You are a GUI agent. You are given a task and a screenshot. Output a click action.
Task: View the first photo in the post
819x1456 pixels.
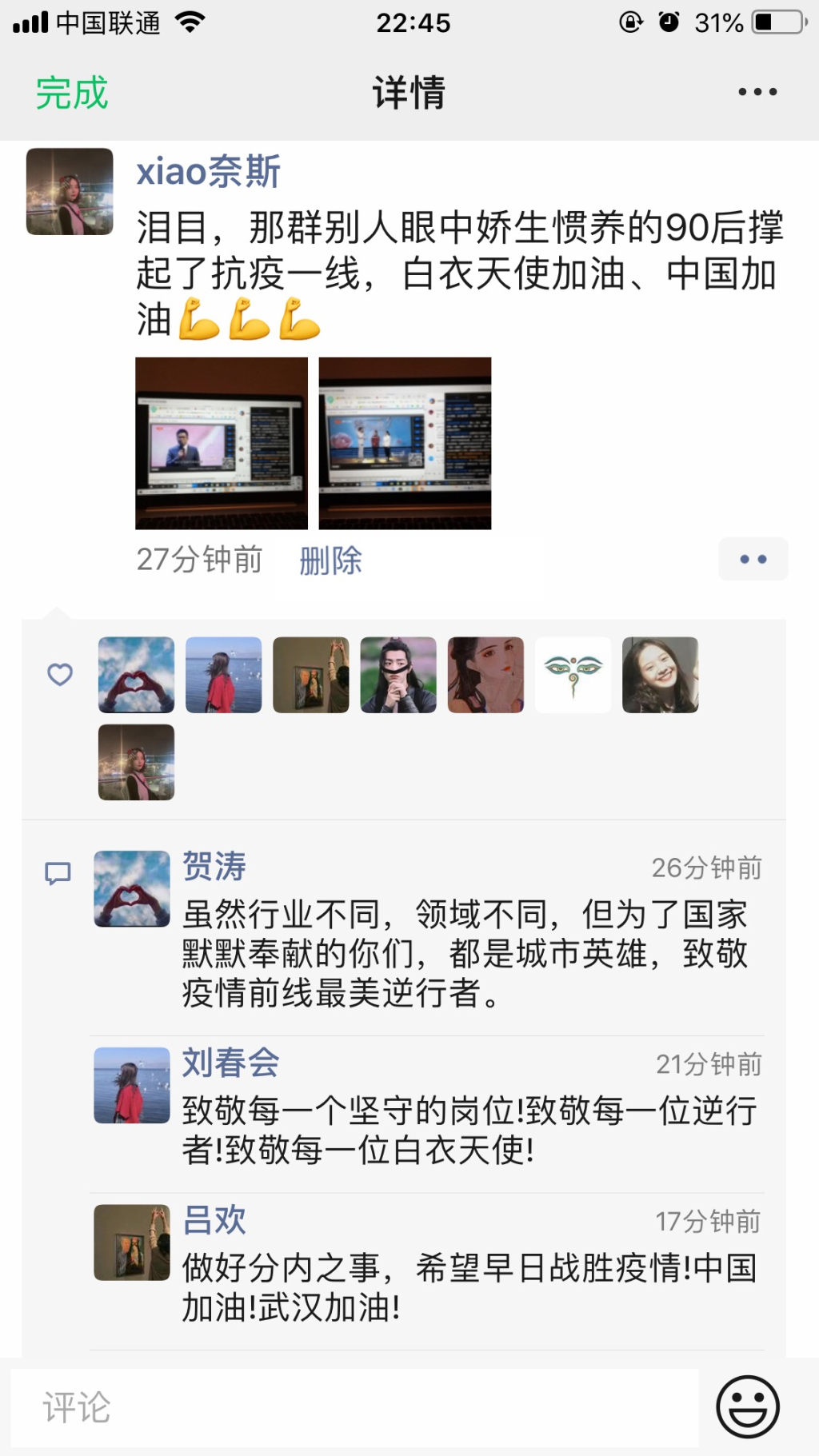222,443
